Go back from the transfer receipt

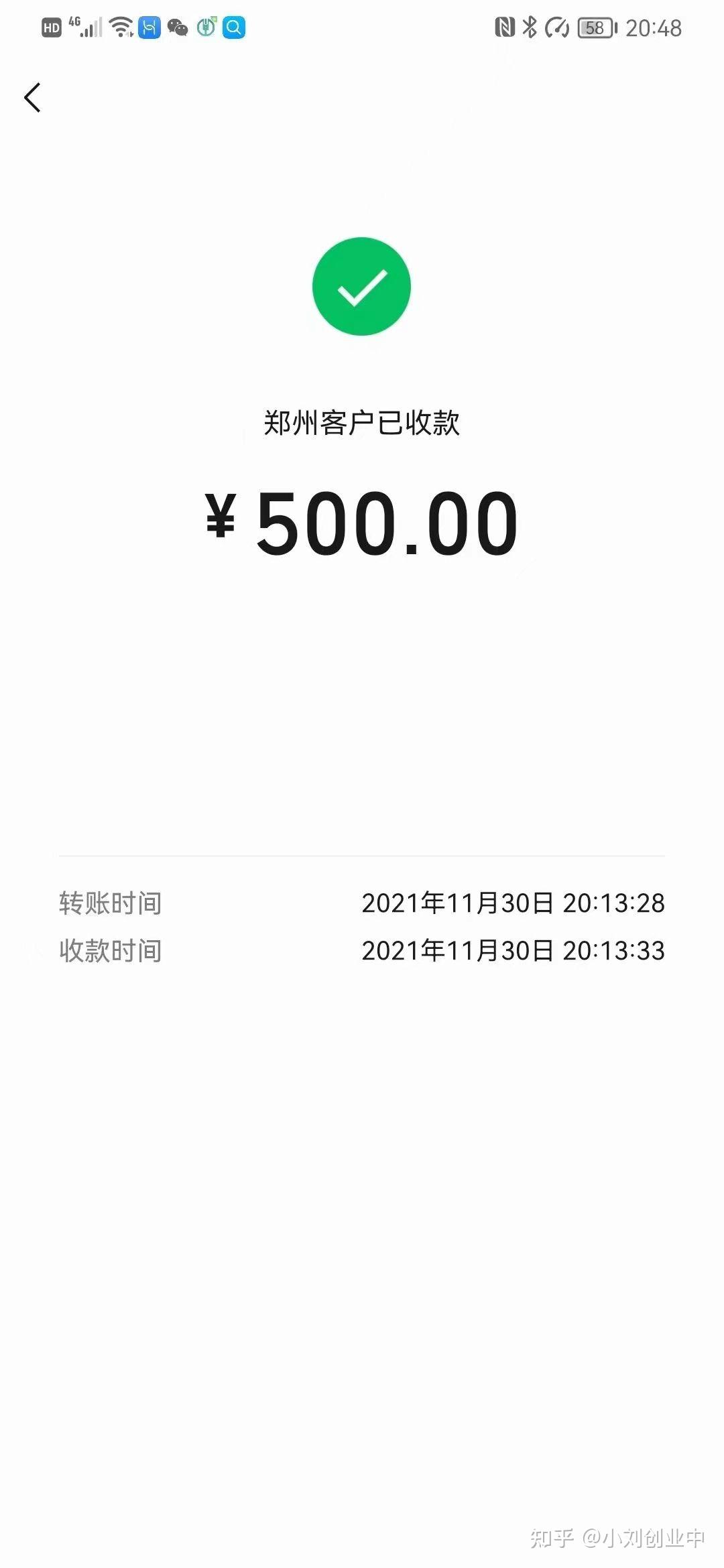pos(32,98)
